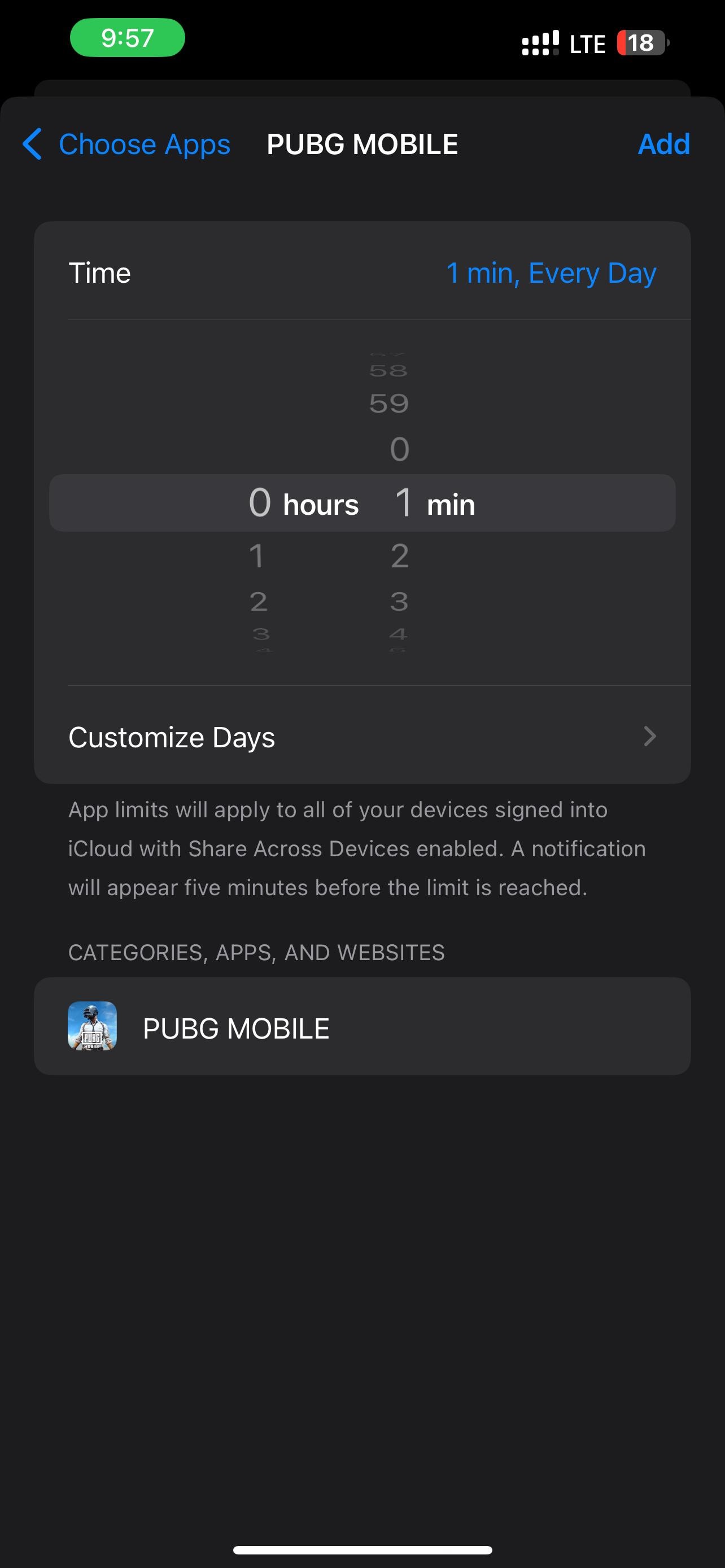Select 59 in the minutes wheel
The height and width of the screenshot is (1568, 725).
[389, 404]
